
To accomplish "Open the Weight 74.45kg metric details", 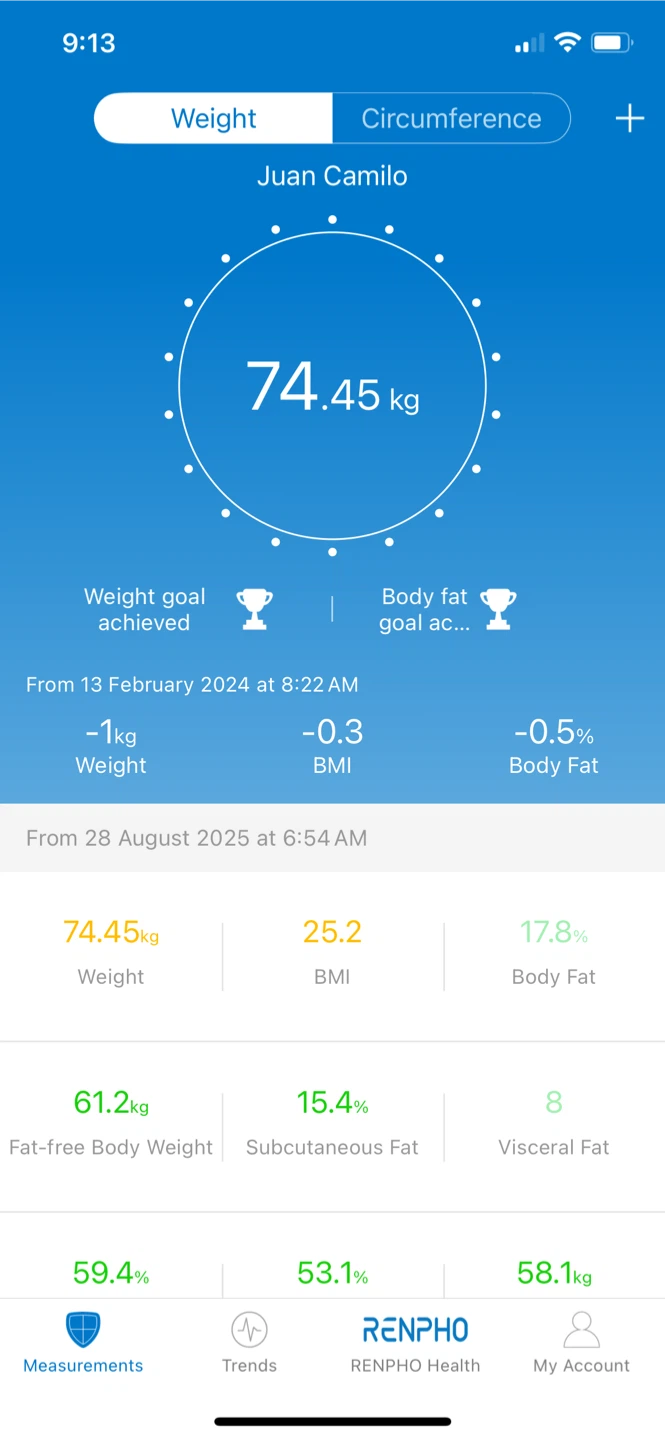I will 111,952.
